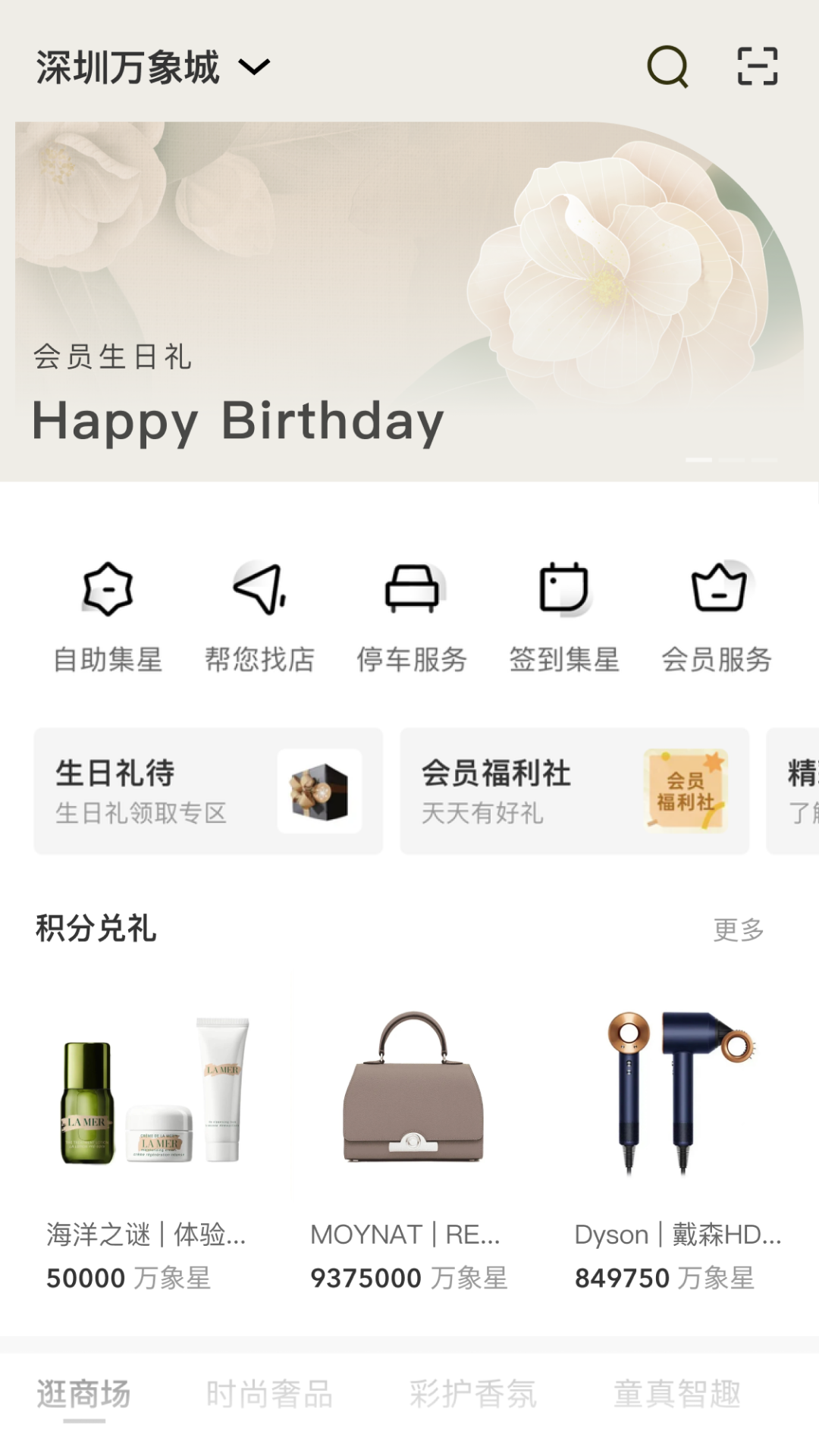Open the 会员福利社 benefits card
This screenshot has height=1456, width=819.
coord(574,791)
